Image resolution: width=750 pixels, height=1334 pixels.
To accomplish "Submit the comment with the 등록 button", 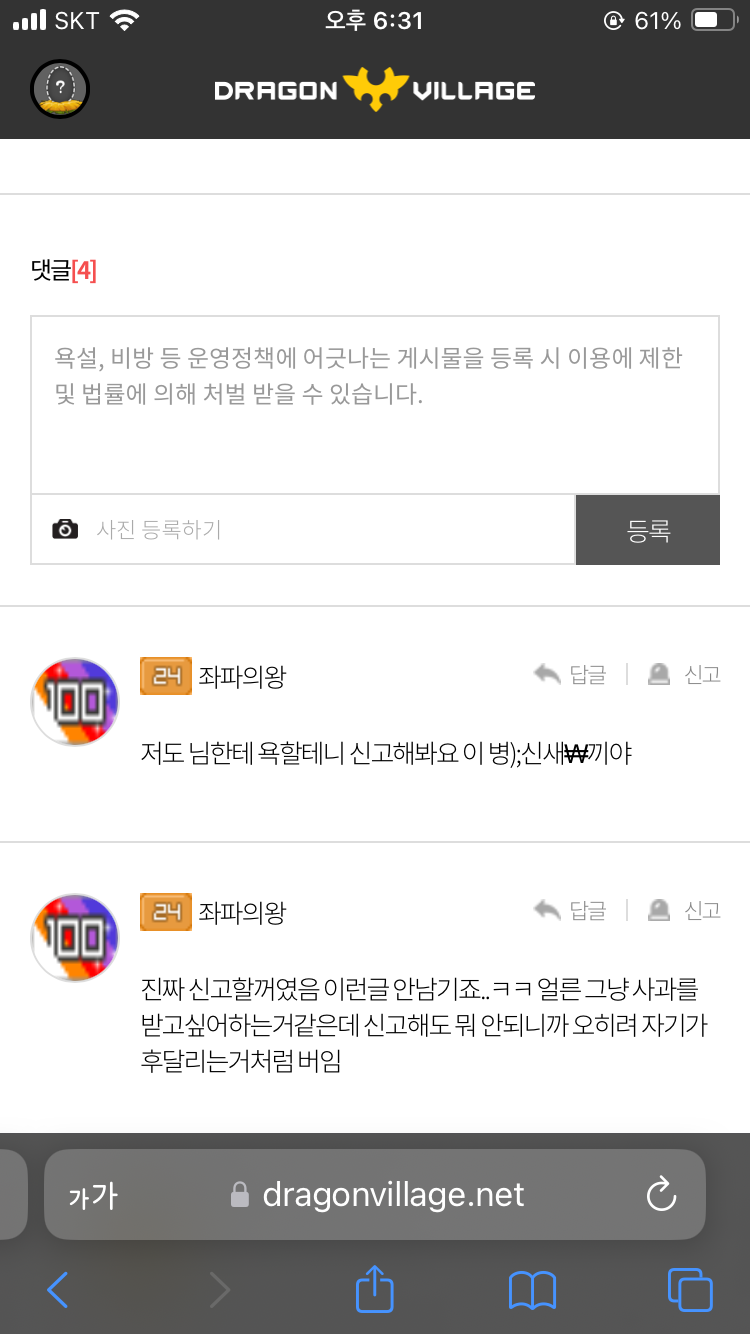I will point(647,530).
